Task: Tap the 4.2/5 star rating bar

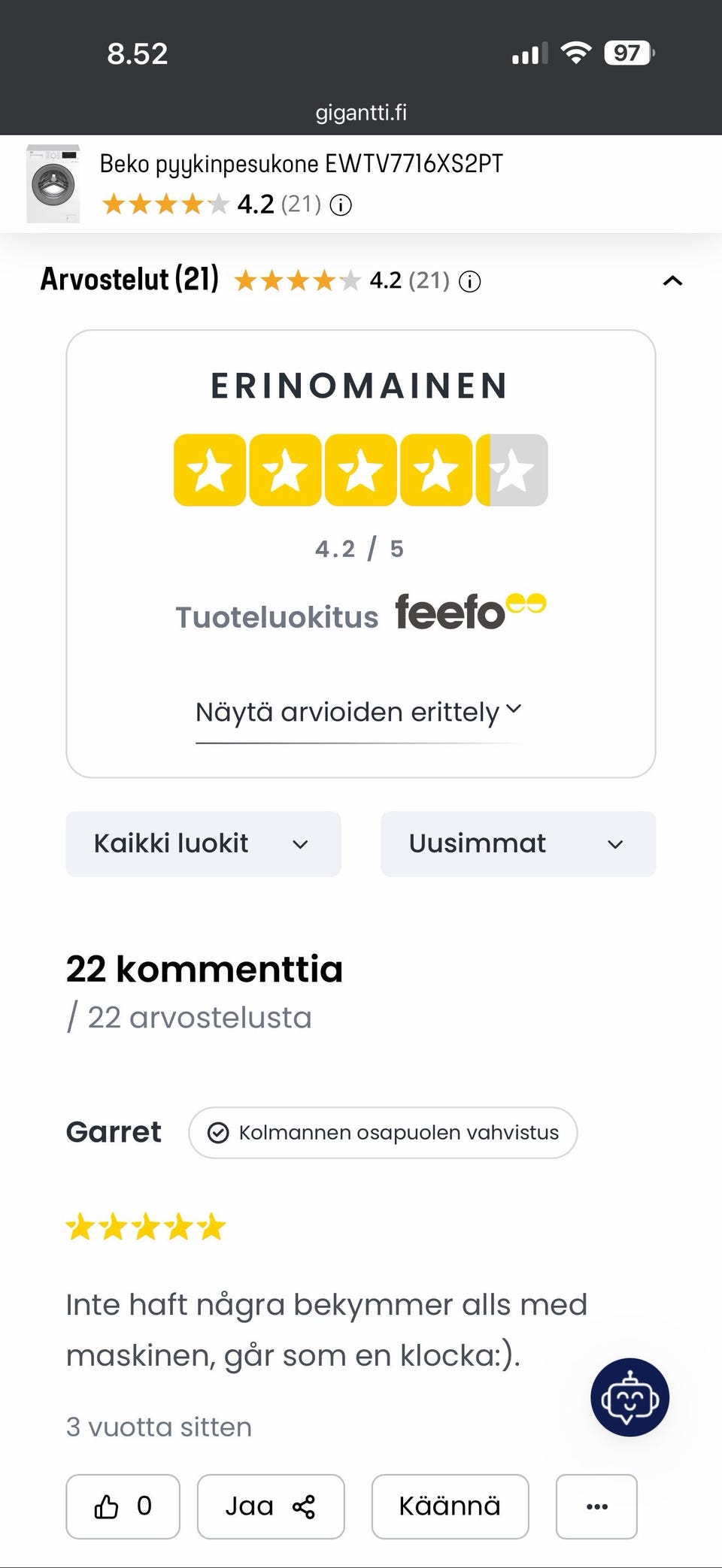Action: tap(360, 468)
